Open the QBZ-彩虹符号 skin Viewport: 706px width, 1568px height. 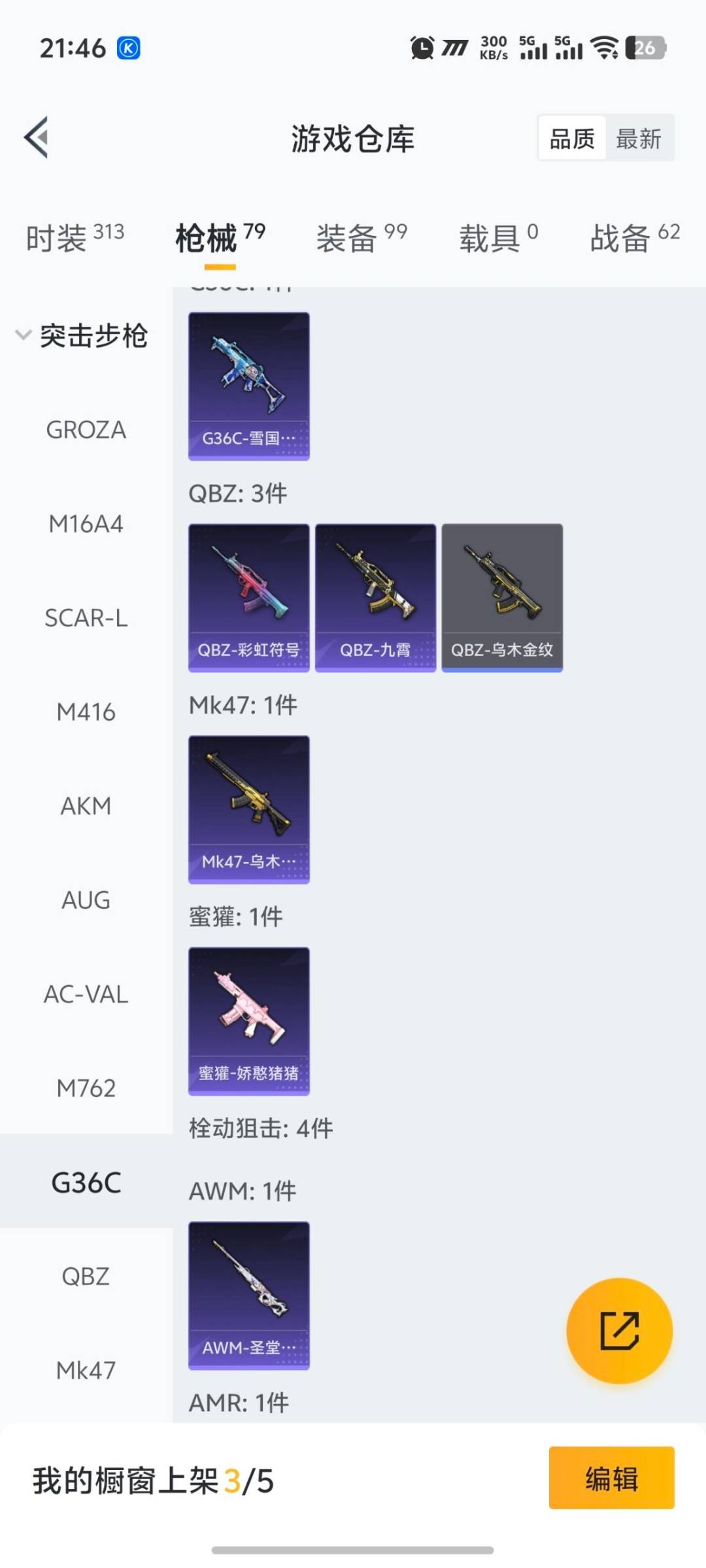[248, 597]
